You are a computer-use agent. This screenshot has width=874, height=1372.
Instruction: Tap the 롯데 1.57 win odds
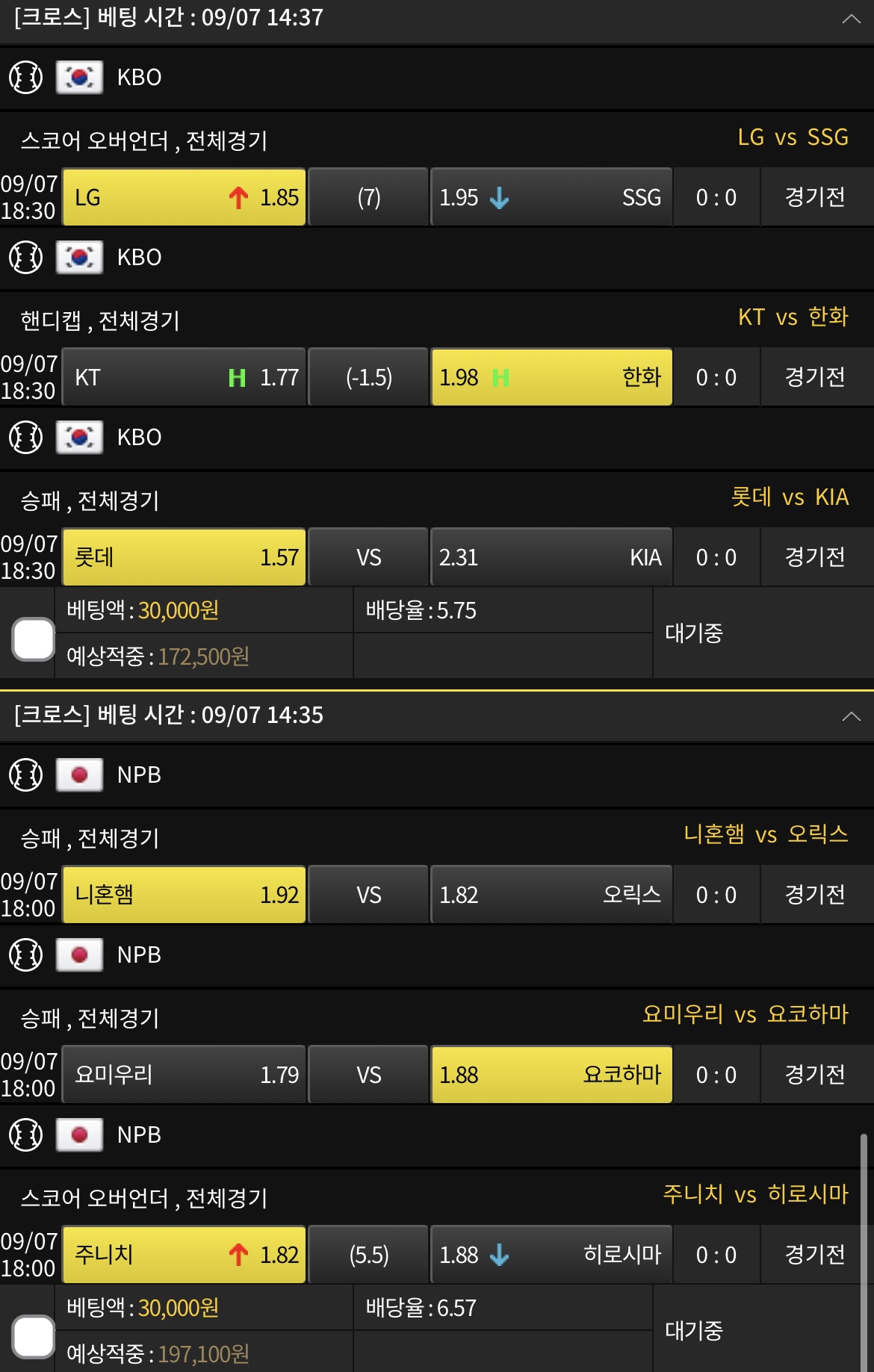[x=184, y=557]
